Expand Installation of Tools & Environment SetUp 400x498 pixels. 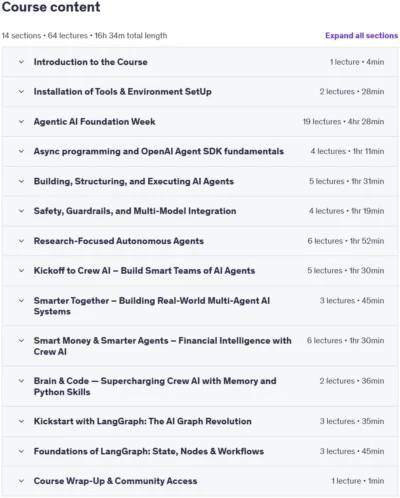[x=200, y=92]
